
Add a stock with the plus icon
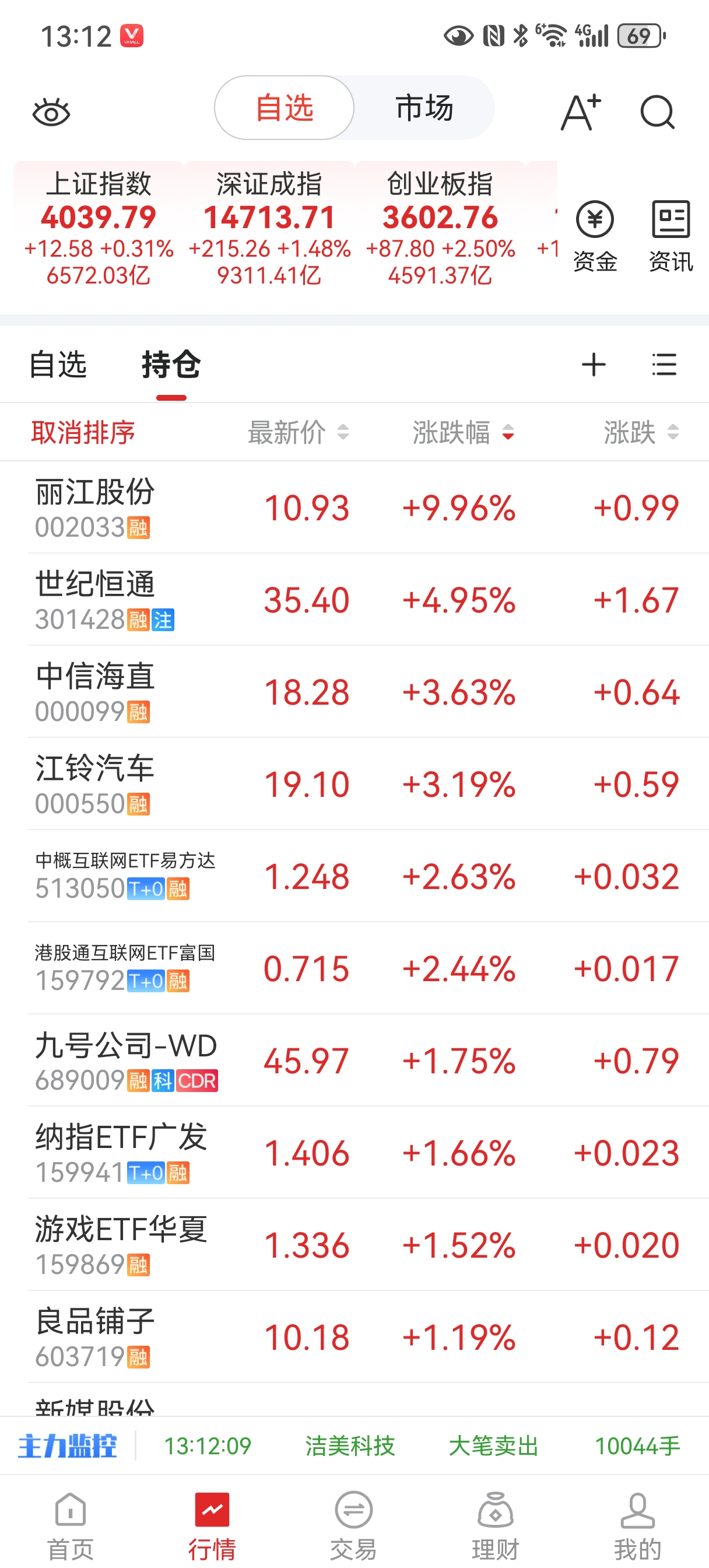pyautogui.click(x=594, y=365)
